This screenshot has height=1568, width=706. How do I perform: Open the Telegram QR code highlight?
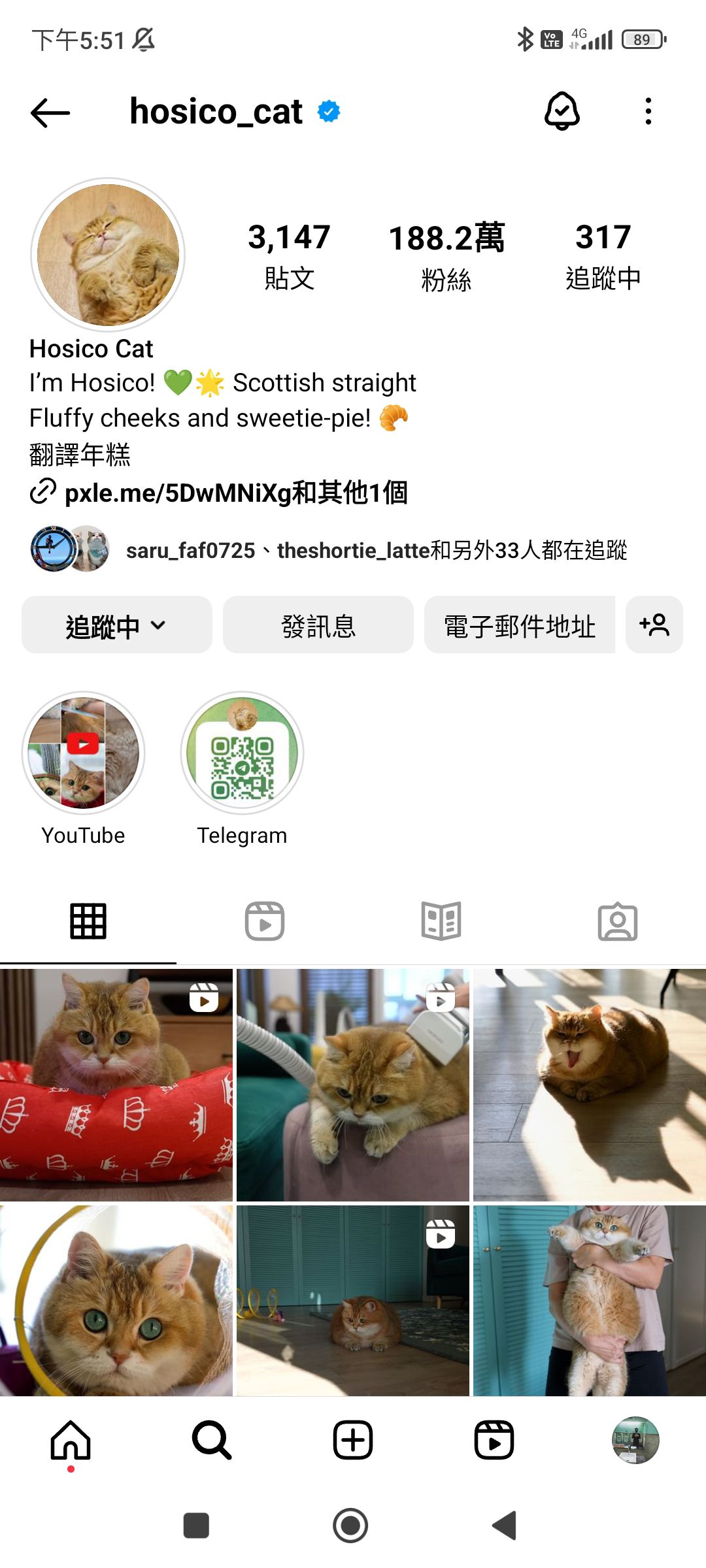tap(242, 753)
